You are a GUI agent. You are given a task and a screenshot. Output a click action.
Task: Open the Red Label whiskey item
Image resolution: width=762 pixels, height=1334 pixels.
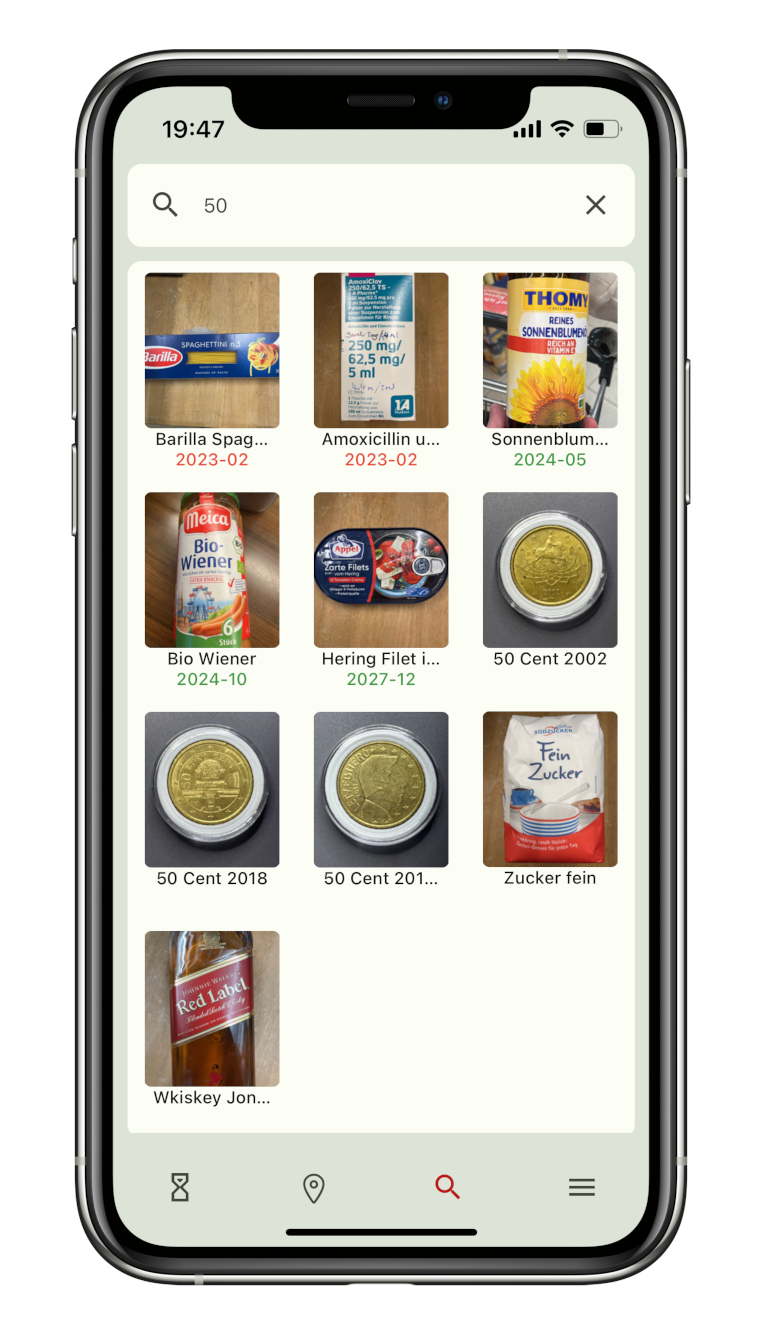212,1008
